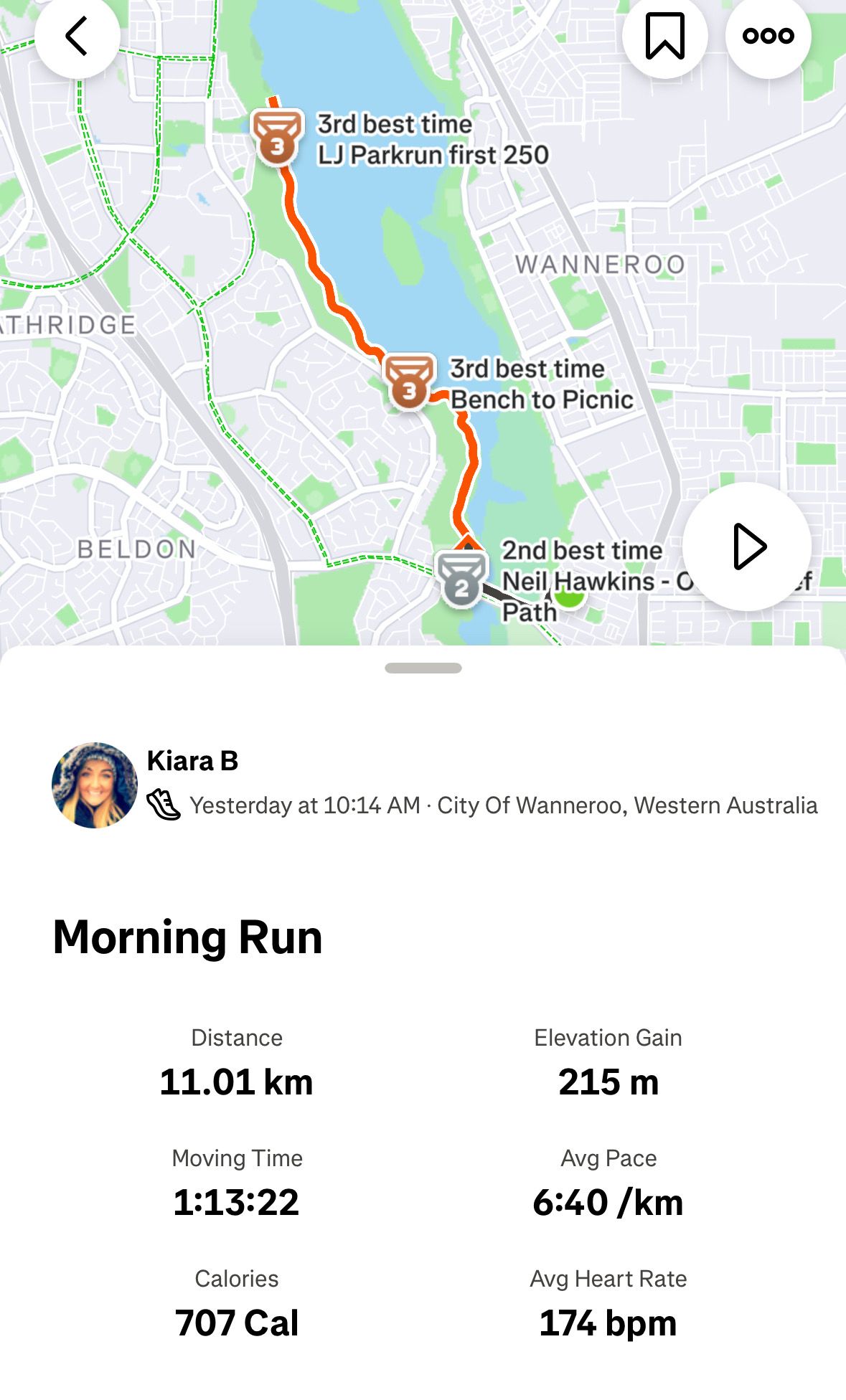Bookmark this Morning Run activity
Viewport: 846px width, 1400px height.
[665, 36]
